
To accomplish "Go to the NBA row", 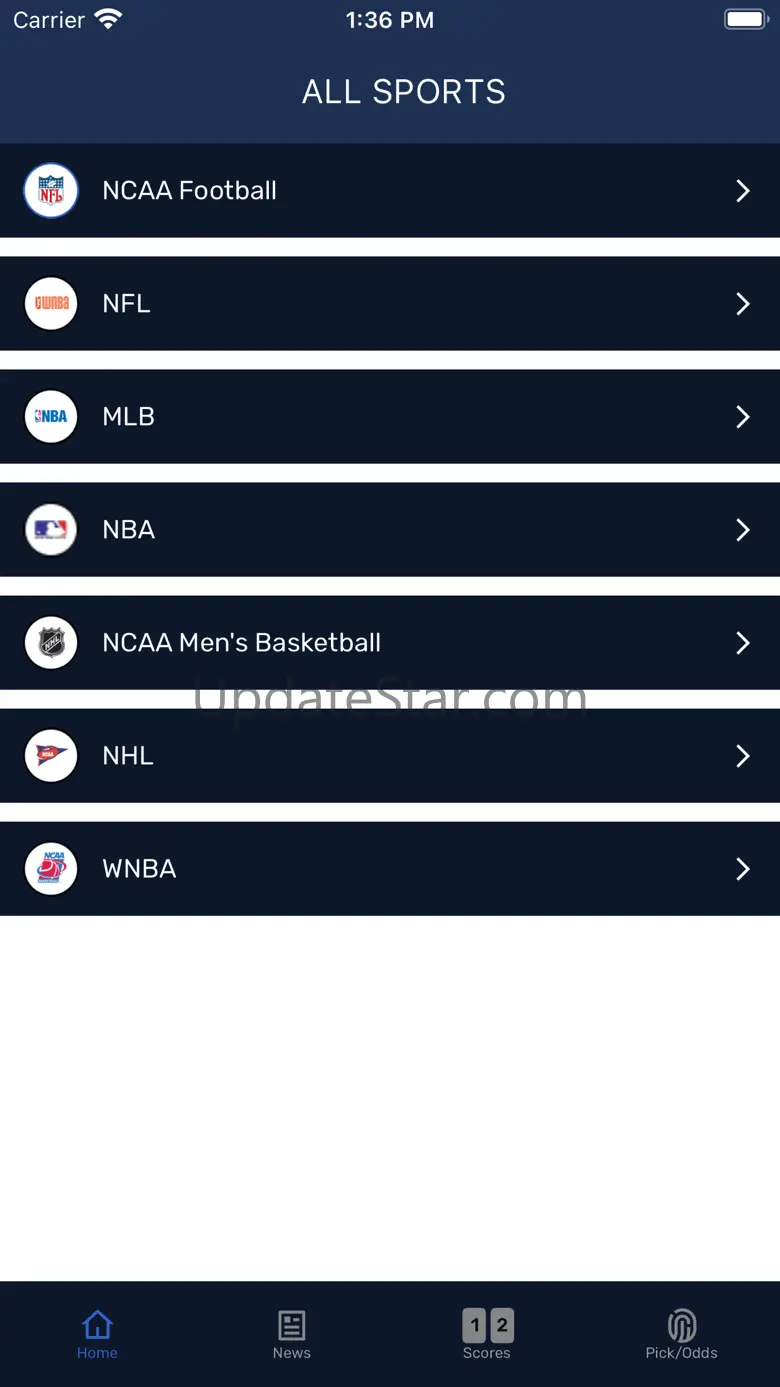I will tap(389, 530).
